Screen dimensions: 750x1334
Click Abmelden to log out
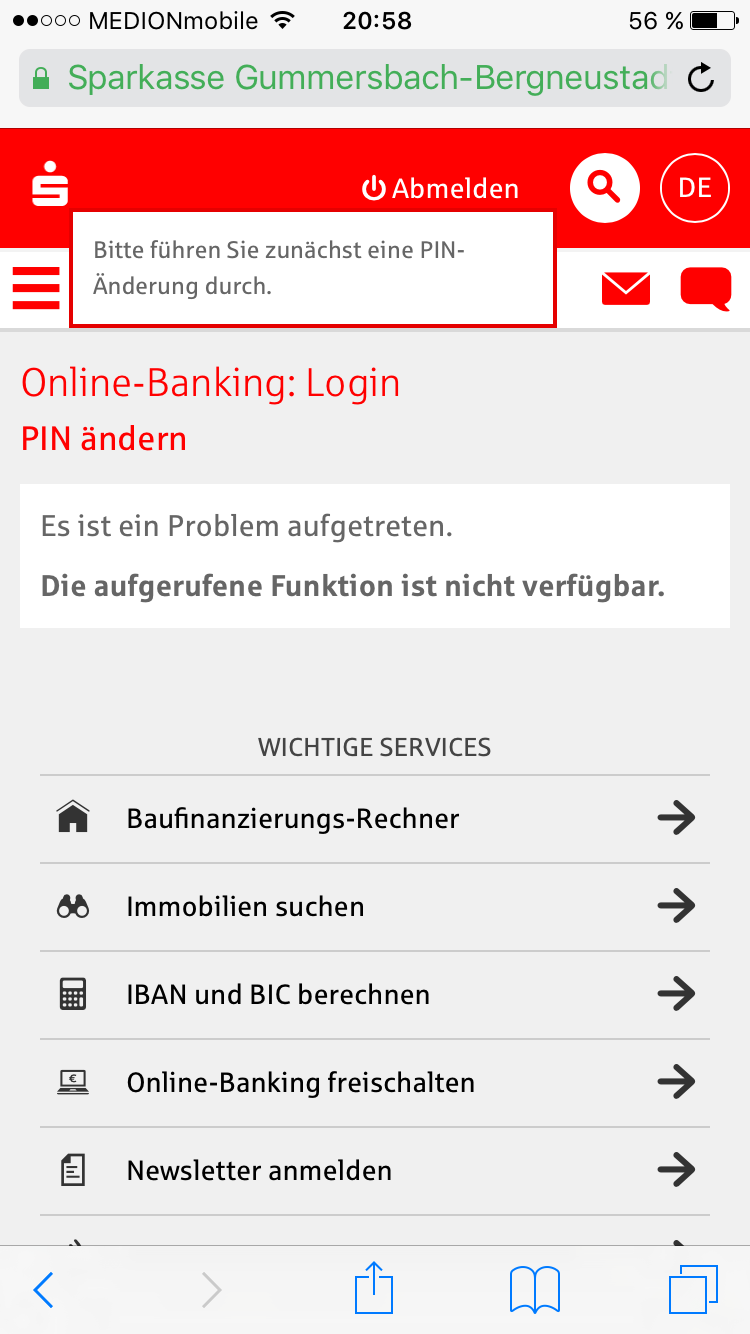[x=440, y=188]
